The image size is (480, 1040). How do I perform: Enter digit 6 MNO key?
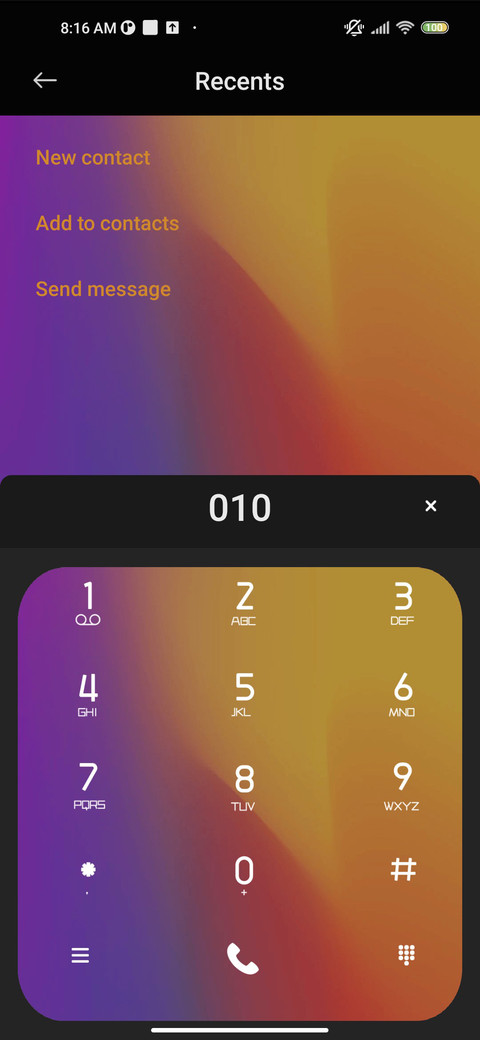click(x=402, y=694)
